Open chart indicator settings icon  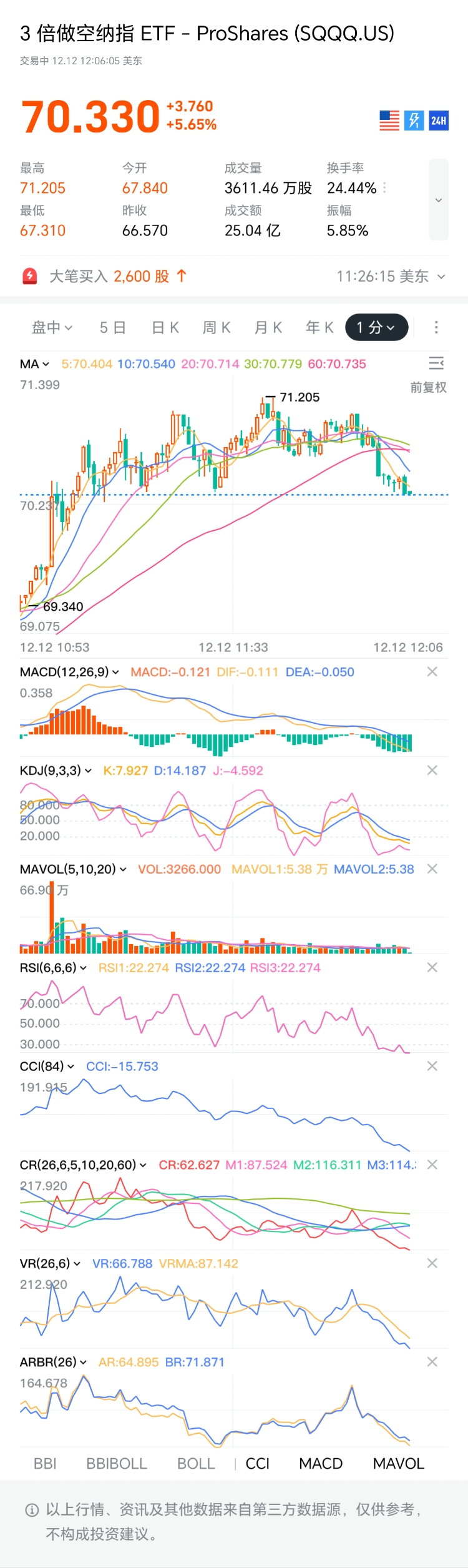click(x=436, y=363)
